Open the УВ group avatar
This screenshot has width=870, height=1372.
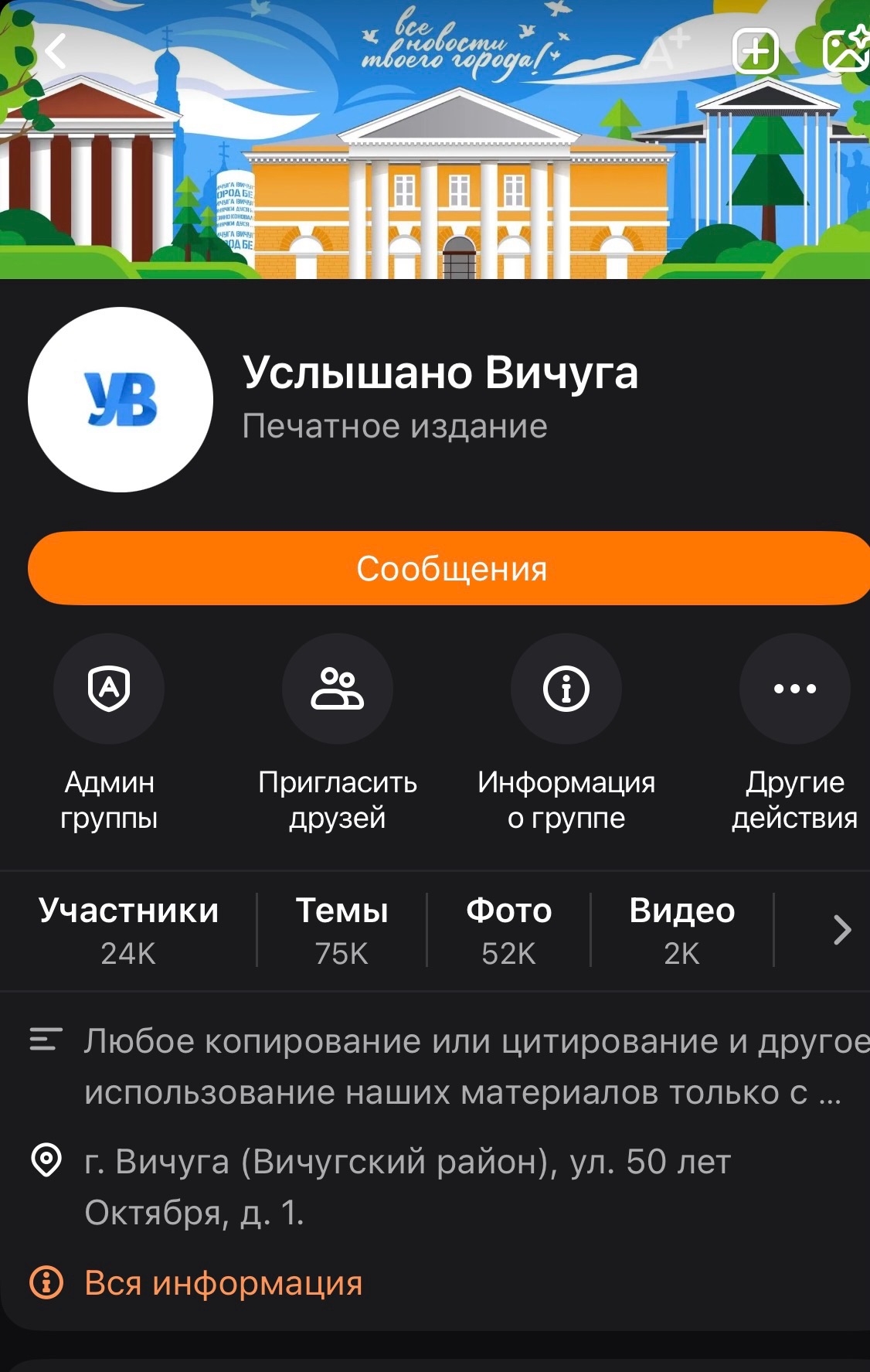pos(121,400)
